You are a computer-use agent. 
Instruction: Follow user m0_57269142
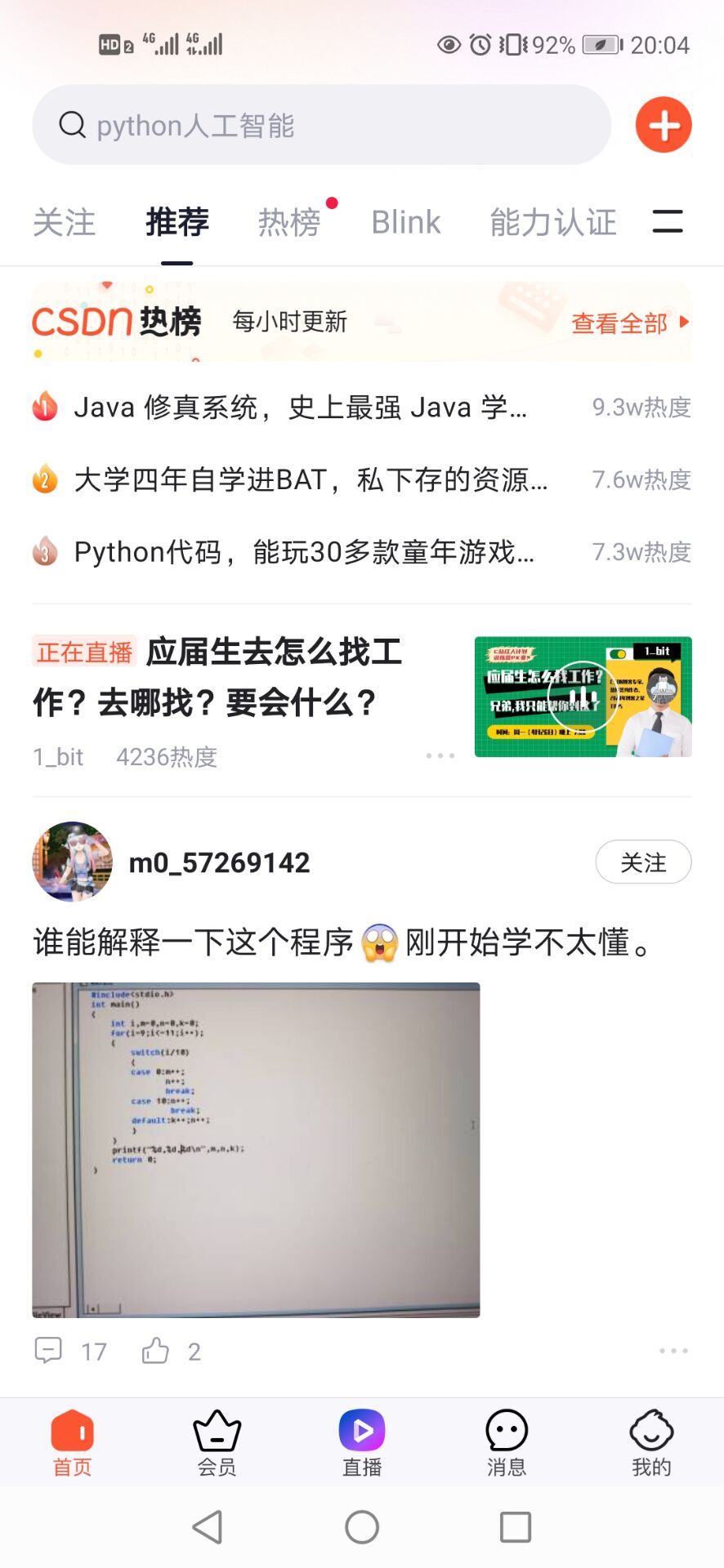point(643,862)
